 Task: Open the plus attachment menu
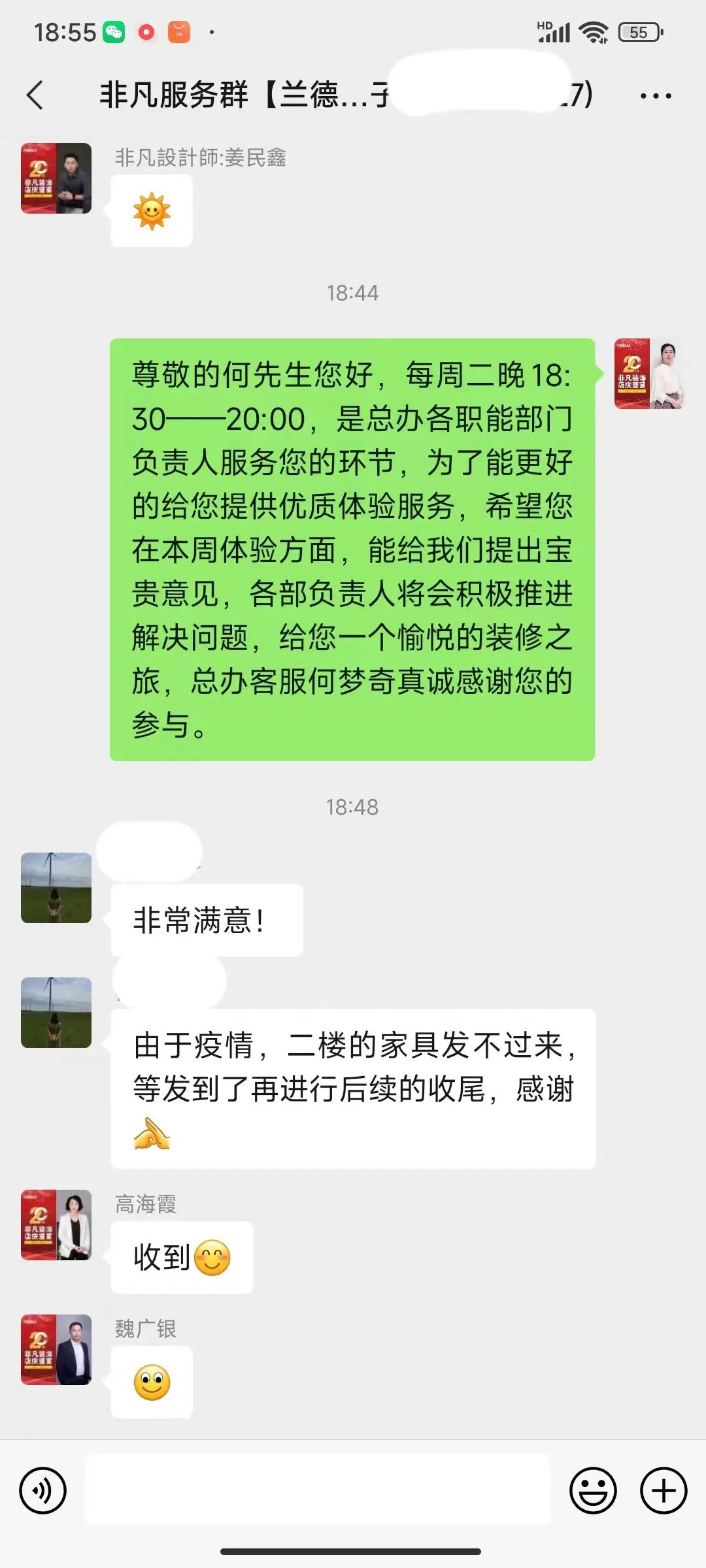(663, 1490)
